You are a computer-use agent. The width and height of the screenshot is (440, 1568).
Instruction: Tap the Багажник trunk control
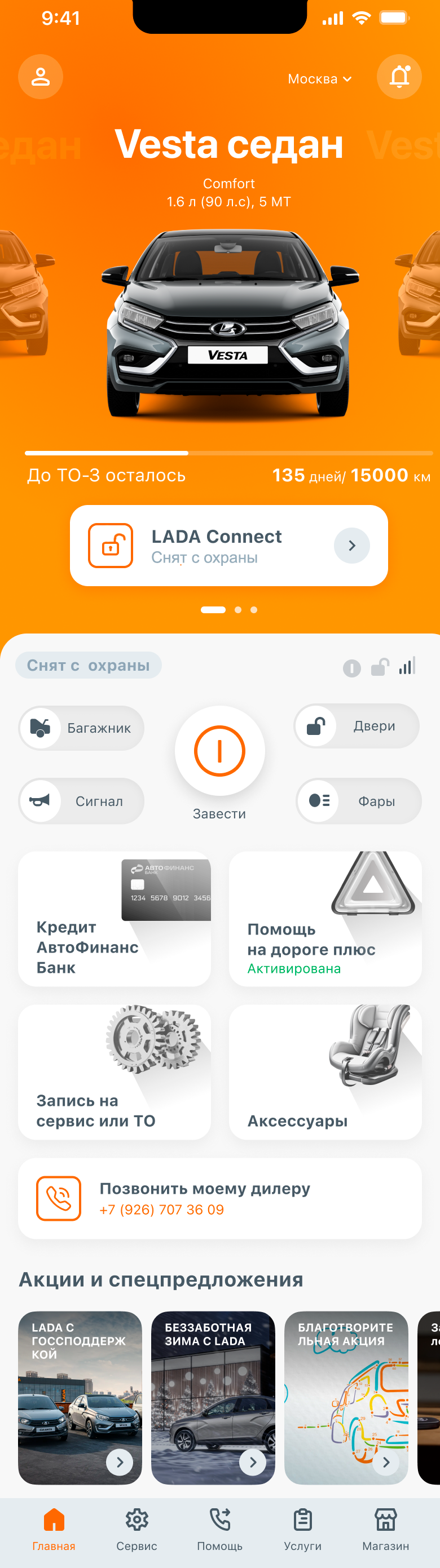[82, 728]
